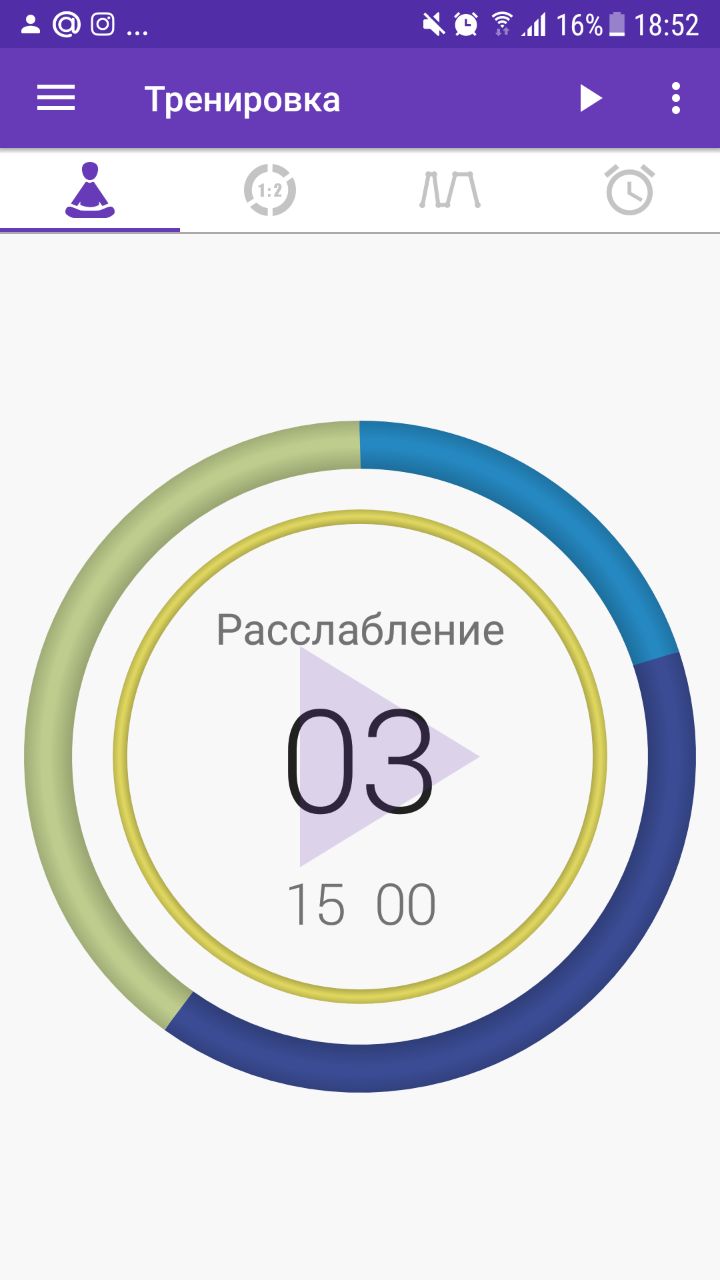Screen dimensions: 720x1280
Task: Open the hamburger navigation drawer
Action: click(x=56, y=98)
